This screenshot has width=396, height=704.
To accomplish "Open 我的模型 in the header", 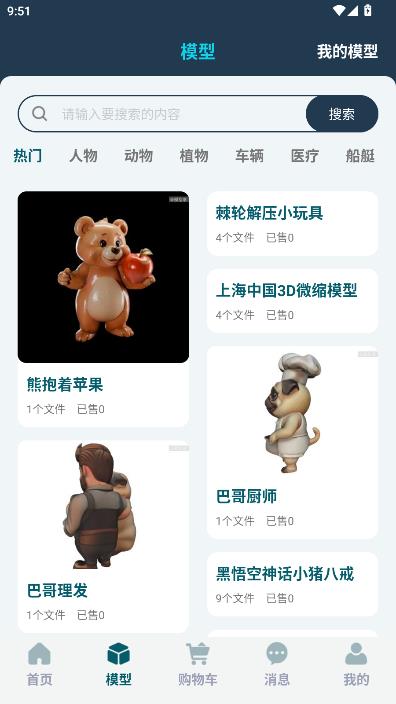I will 347,52.
